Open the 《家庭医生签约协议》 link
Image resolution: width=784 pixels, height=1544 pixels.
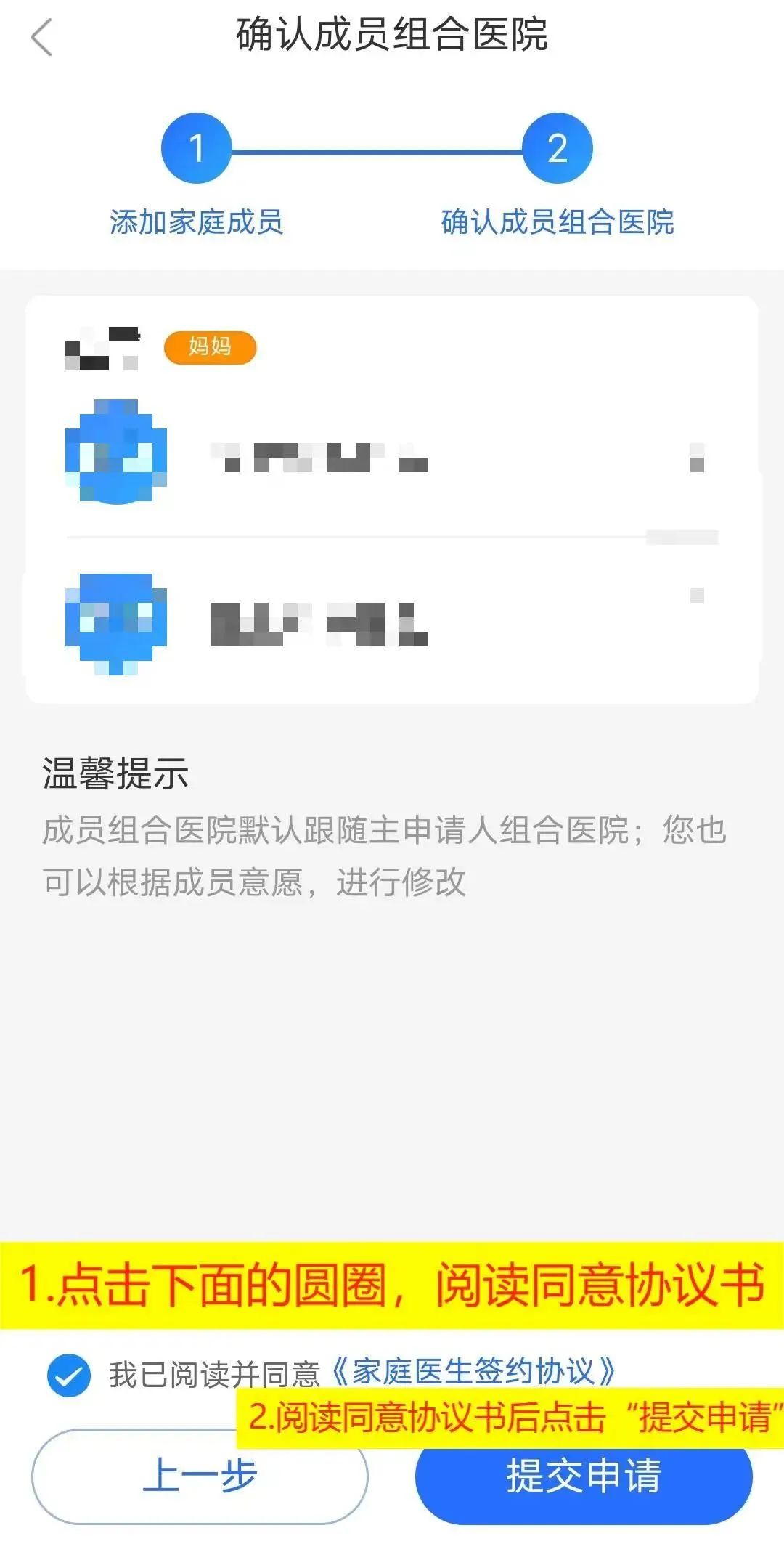click(472, 1371)
